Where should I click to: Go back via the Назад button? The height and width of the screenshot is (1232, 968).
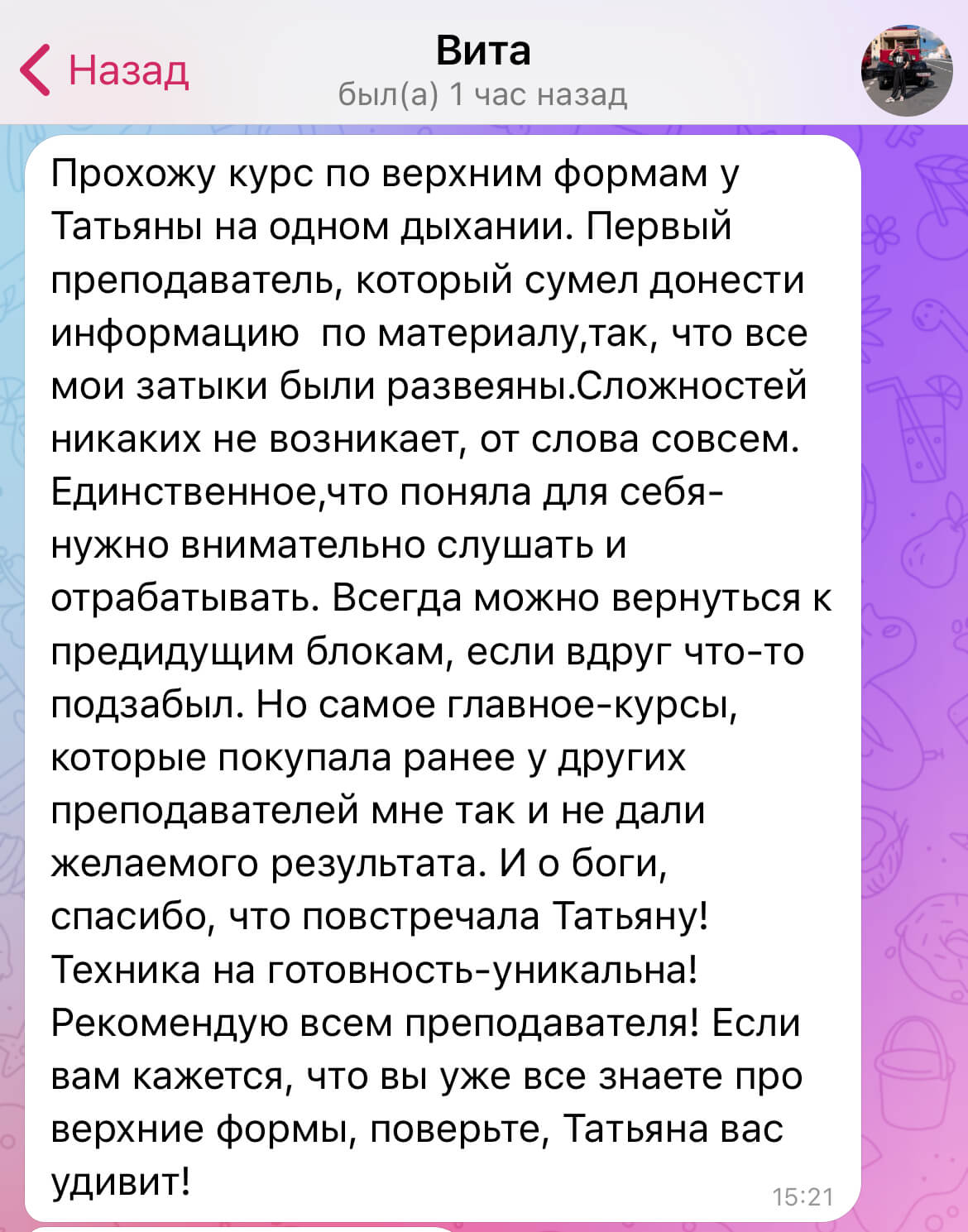point(105,70)
